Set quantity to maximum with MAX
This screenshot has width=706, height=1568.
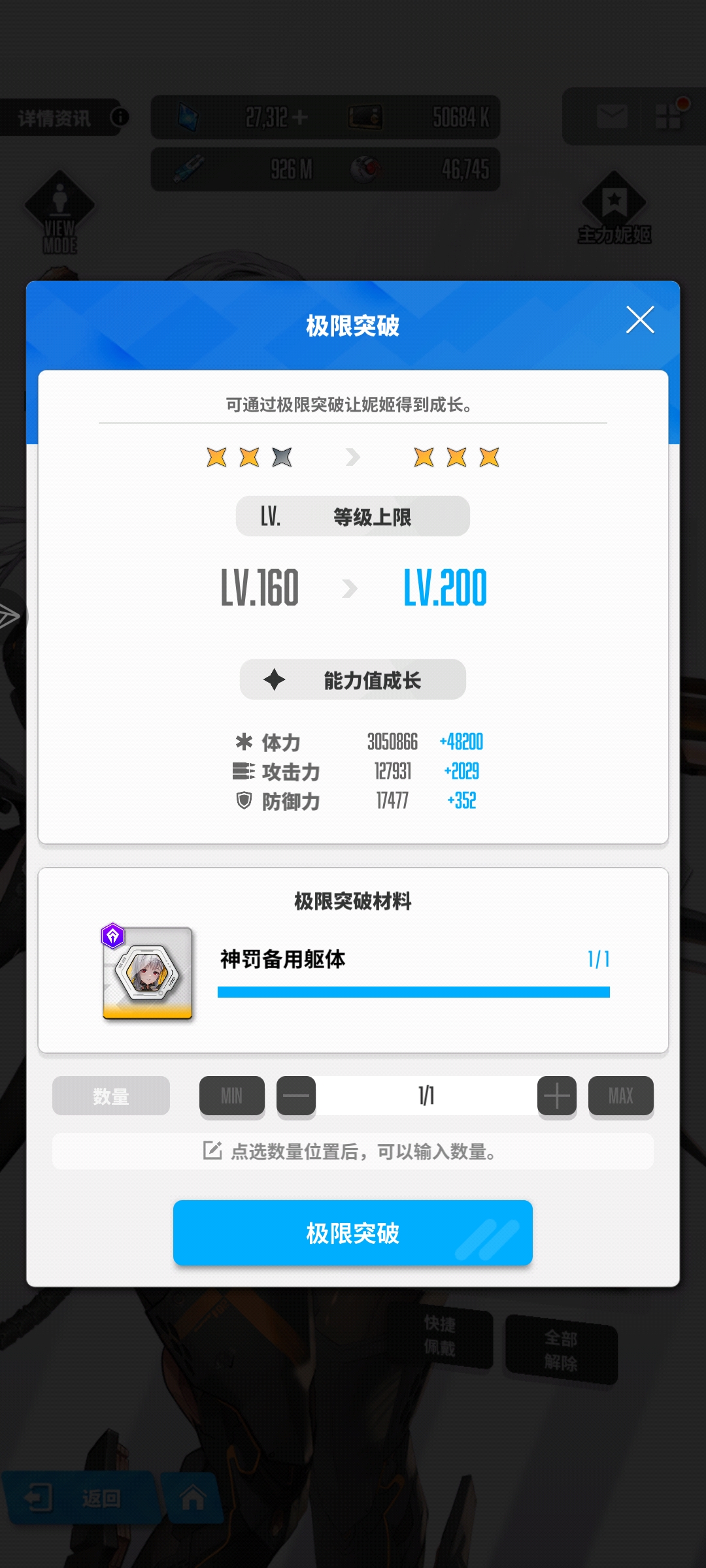tap(620, 1096)
